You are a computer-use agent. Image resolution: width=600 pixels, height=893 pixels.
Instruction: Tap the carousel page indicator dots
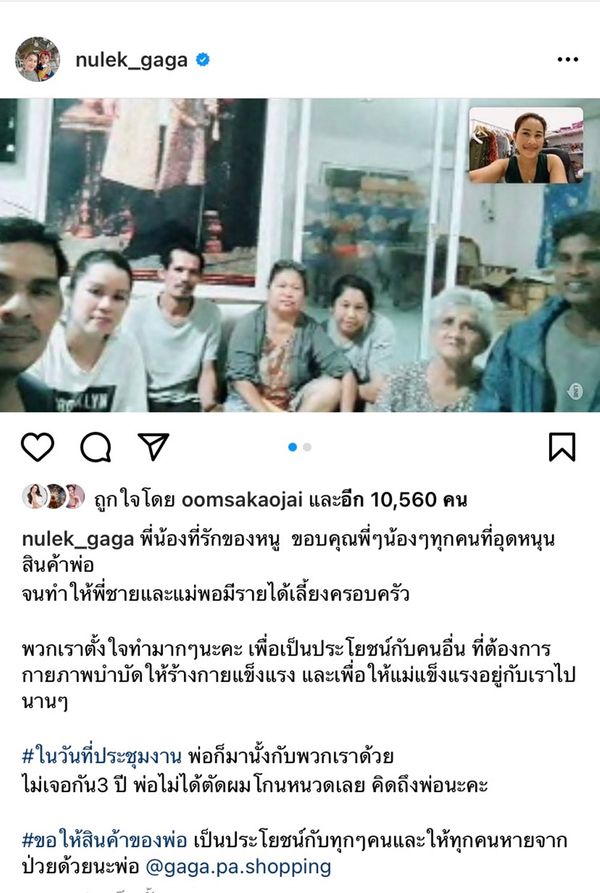[300, 447]
